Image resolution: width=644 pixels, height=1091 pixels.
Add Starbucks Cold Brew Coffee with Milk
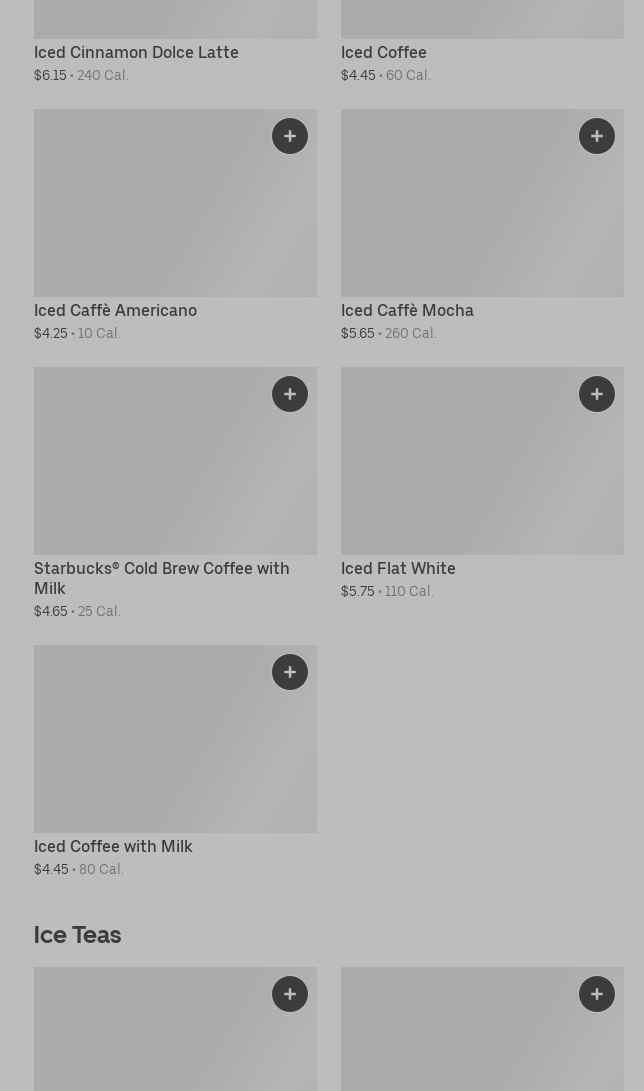(290, 394)
